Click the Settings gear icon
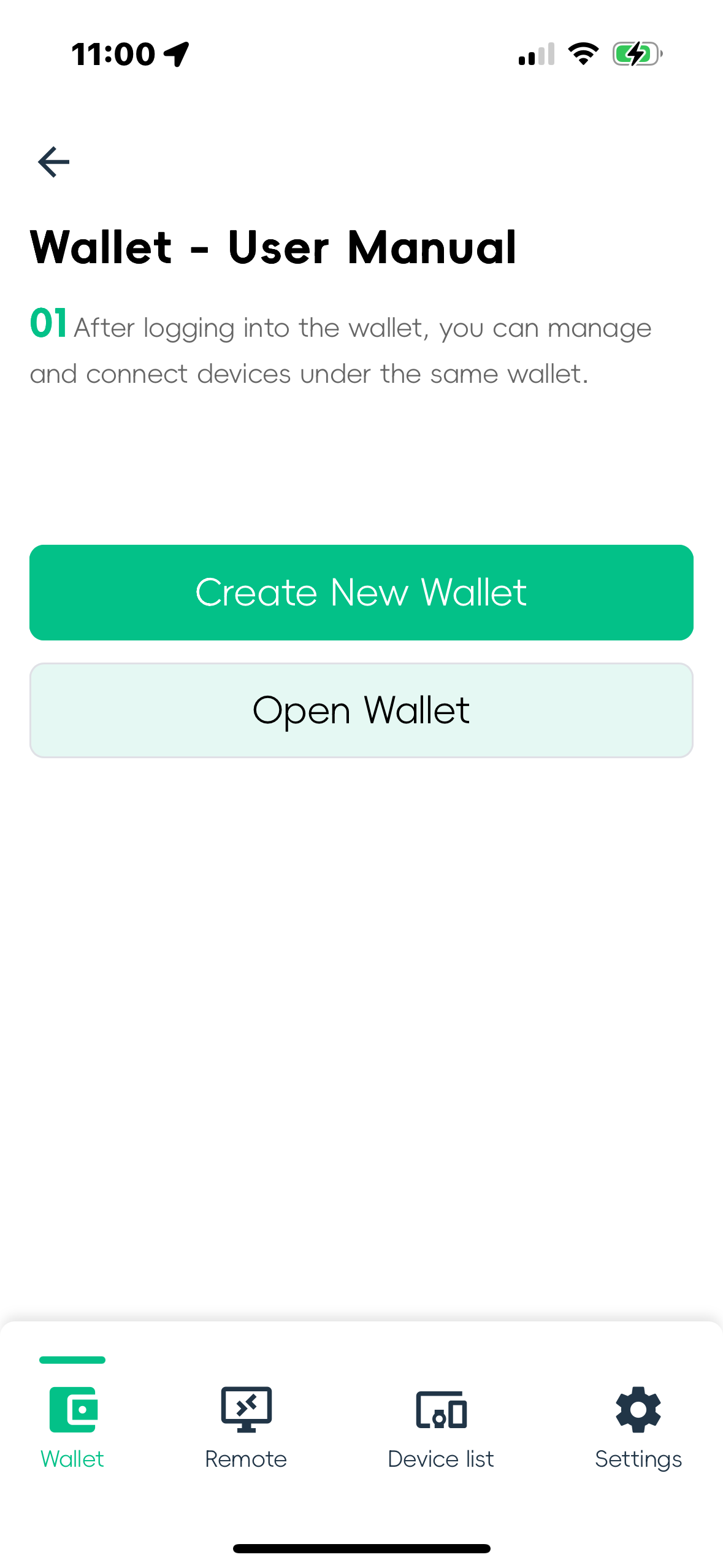 tap(638, 1409)
